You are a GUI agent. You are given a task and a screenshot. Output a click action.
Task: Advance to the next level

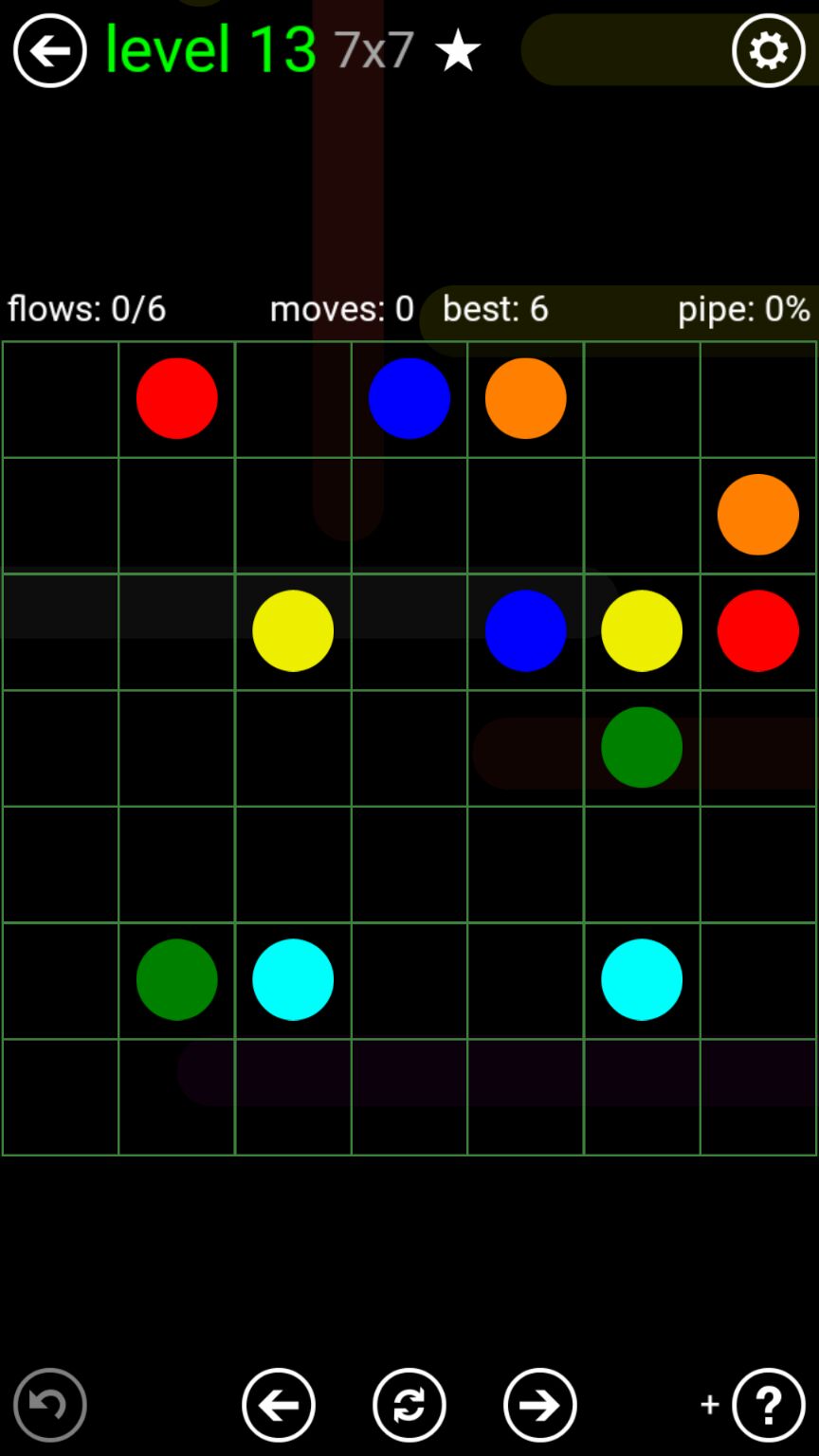[539, 1404]
